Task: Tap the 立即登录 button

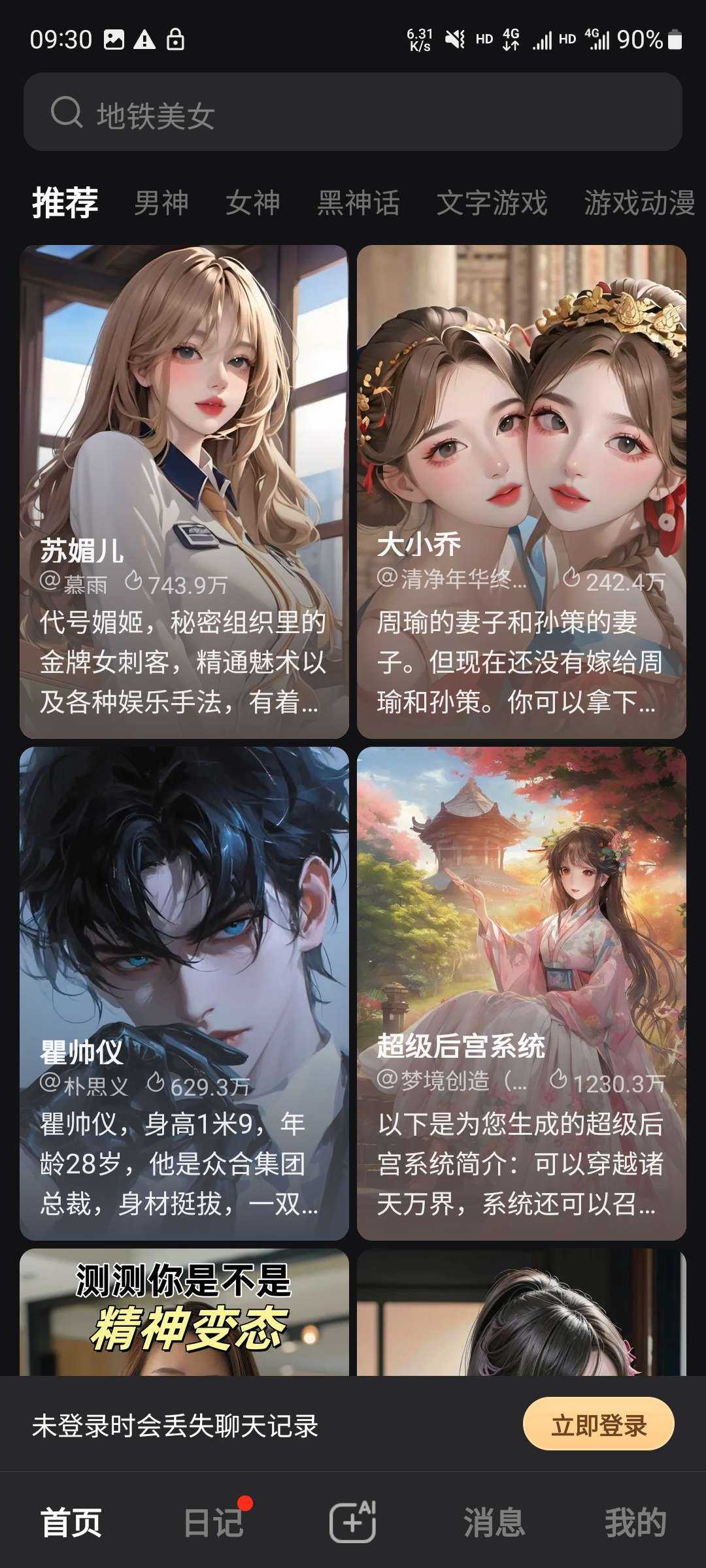Action: pos(598,1425)
